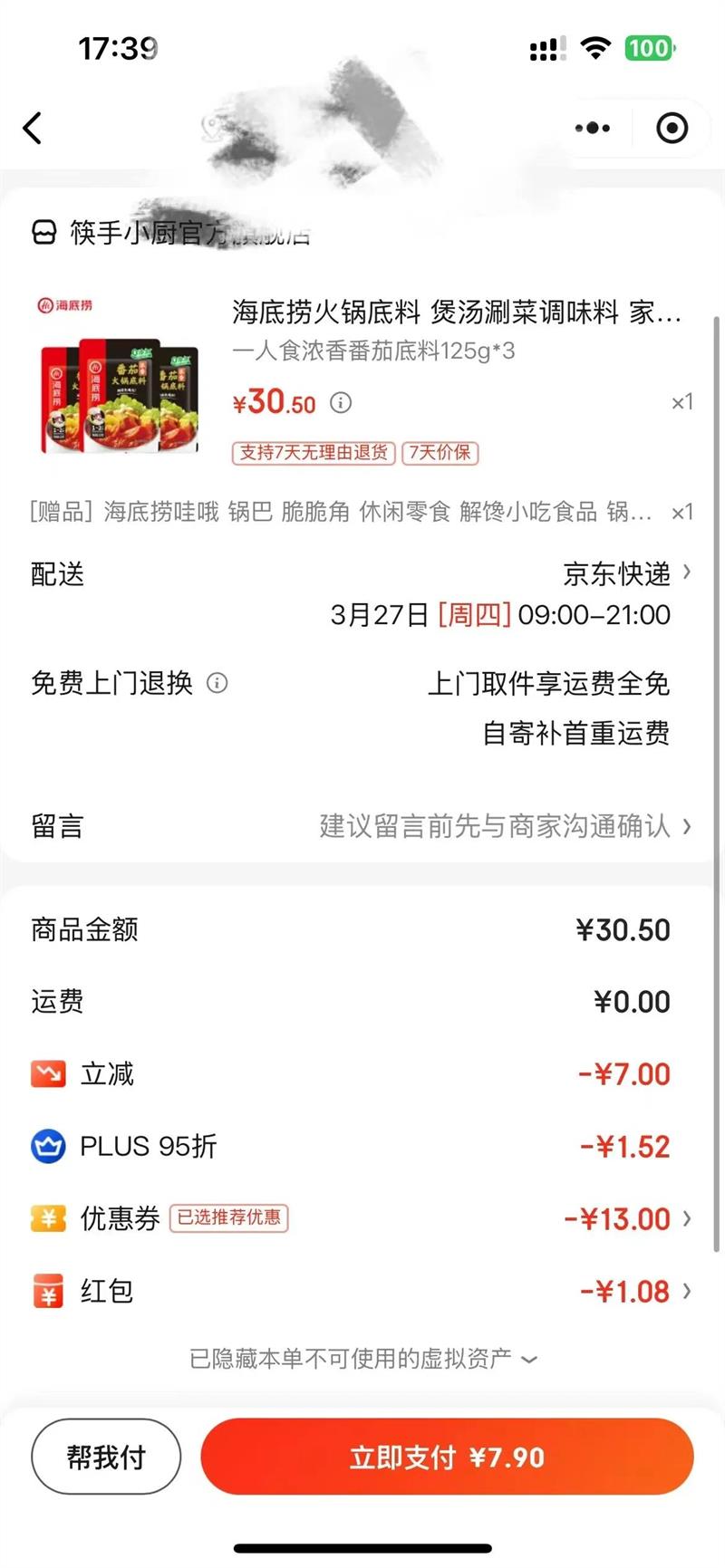725x1568 pixels.
Task: Open the 海底捞火锅底料 product thumbnail
Action: pos(118,379)
